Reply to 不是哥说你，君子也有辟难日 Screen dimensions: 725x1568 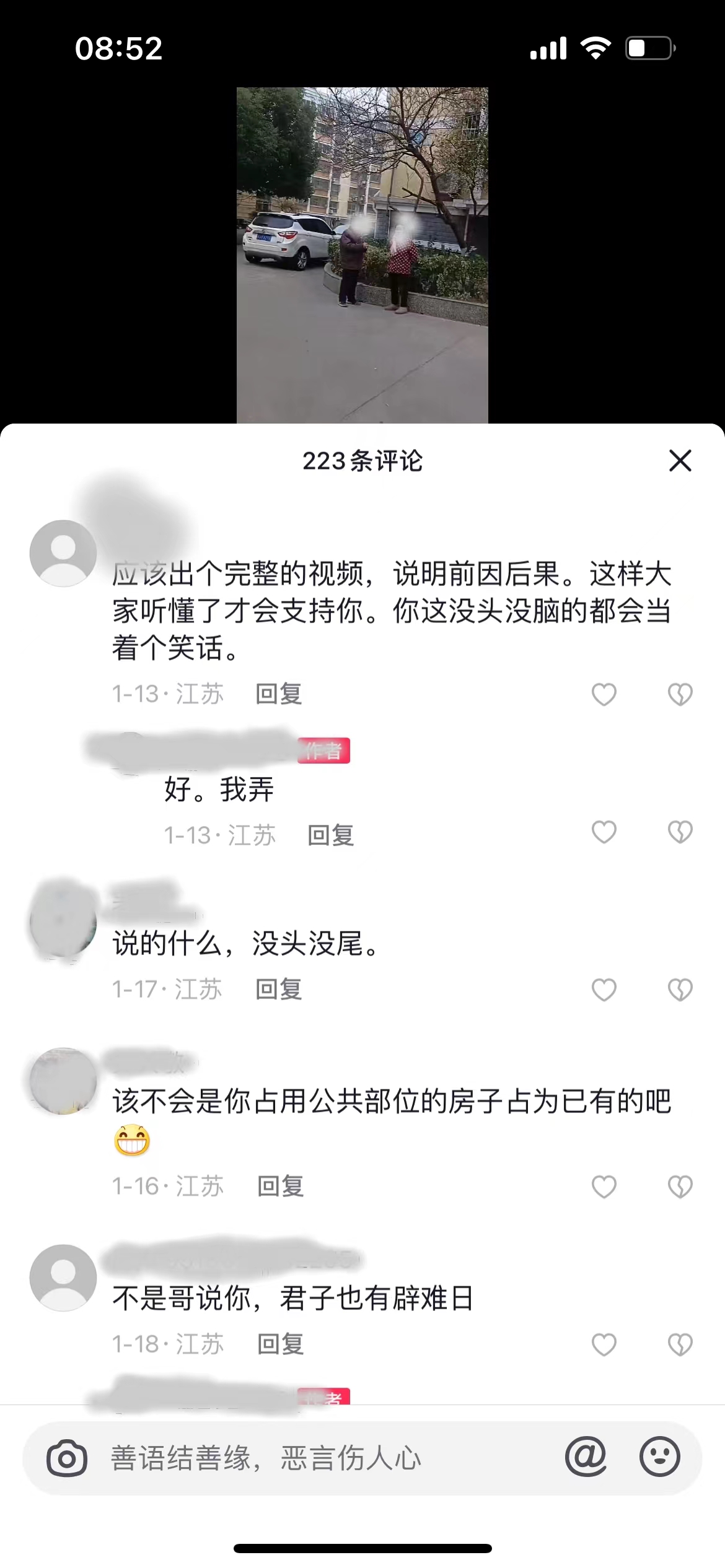pyautogui.click(x=280, y=1344)
